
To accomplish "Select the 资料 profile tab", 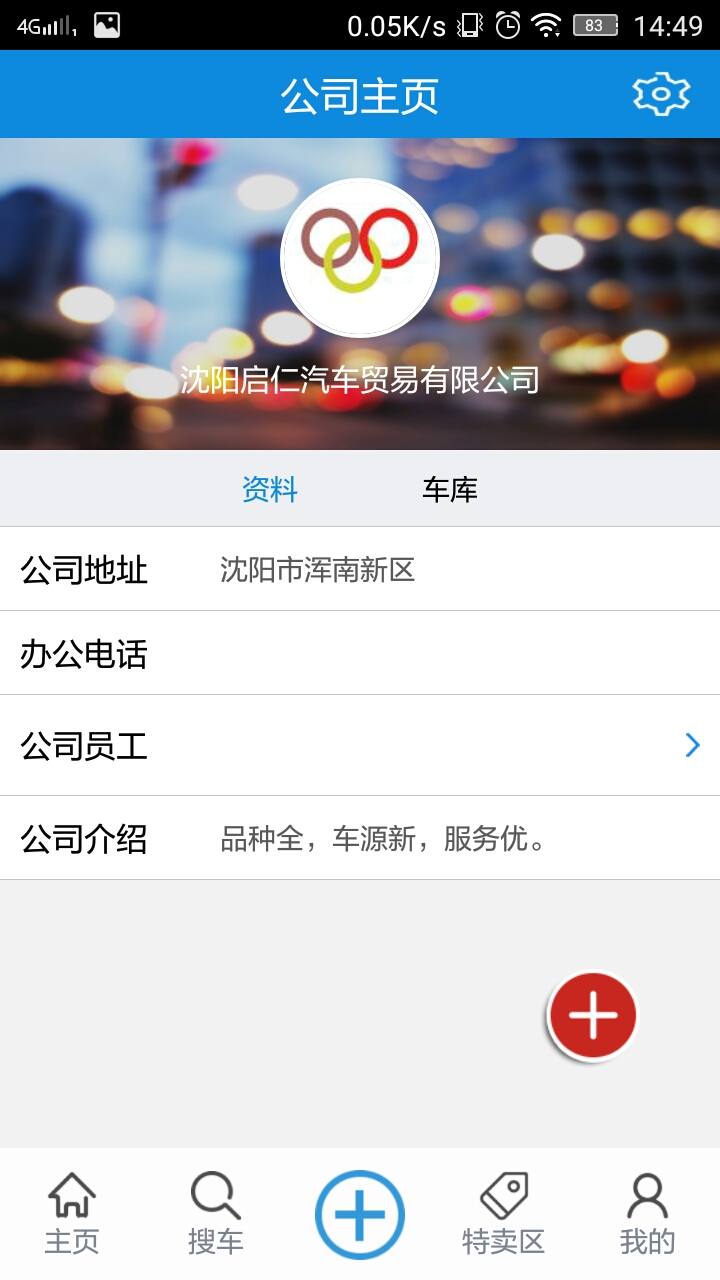I will click(x=267, y=489).
